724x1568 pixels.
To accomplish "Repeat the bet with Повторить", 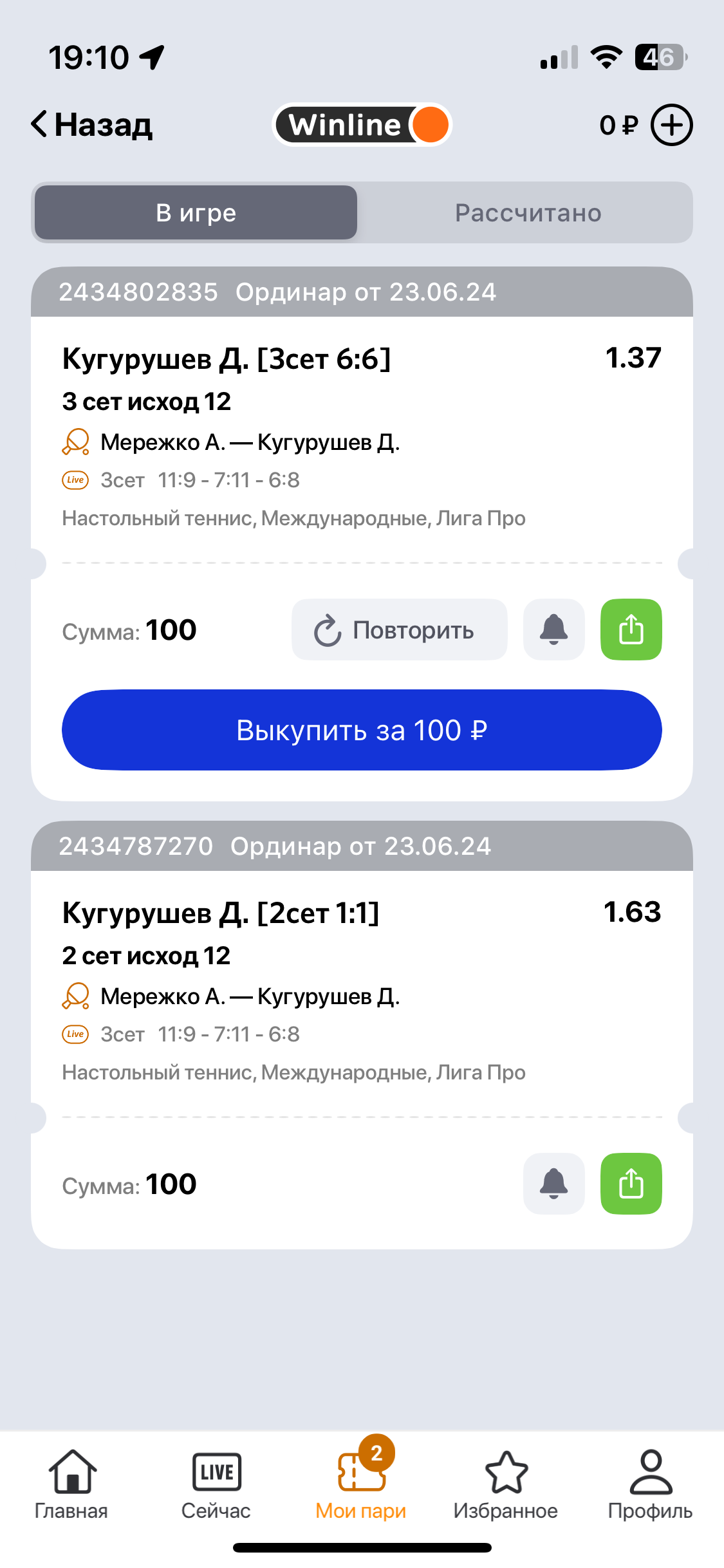I will (399, 630).
